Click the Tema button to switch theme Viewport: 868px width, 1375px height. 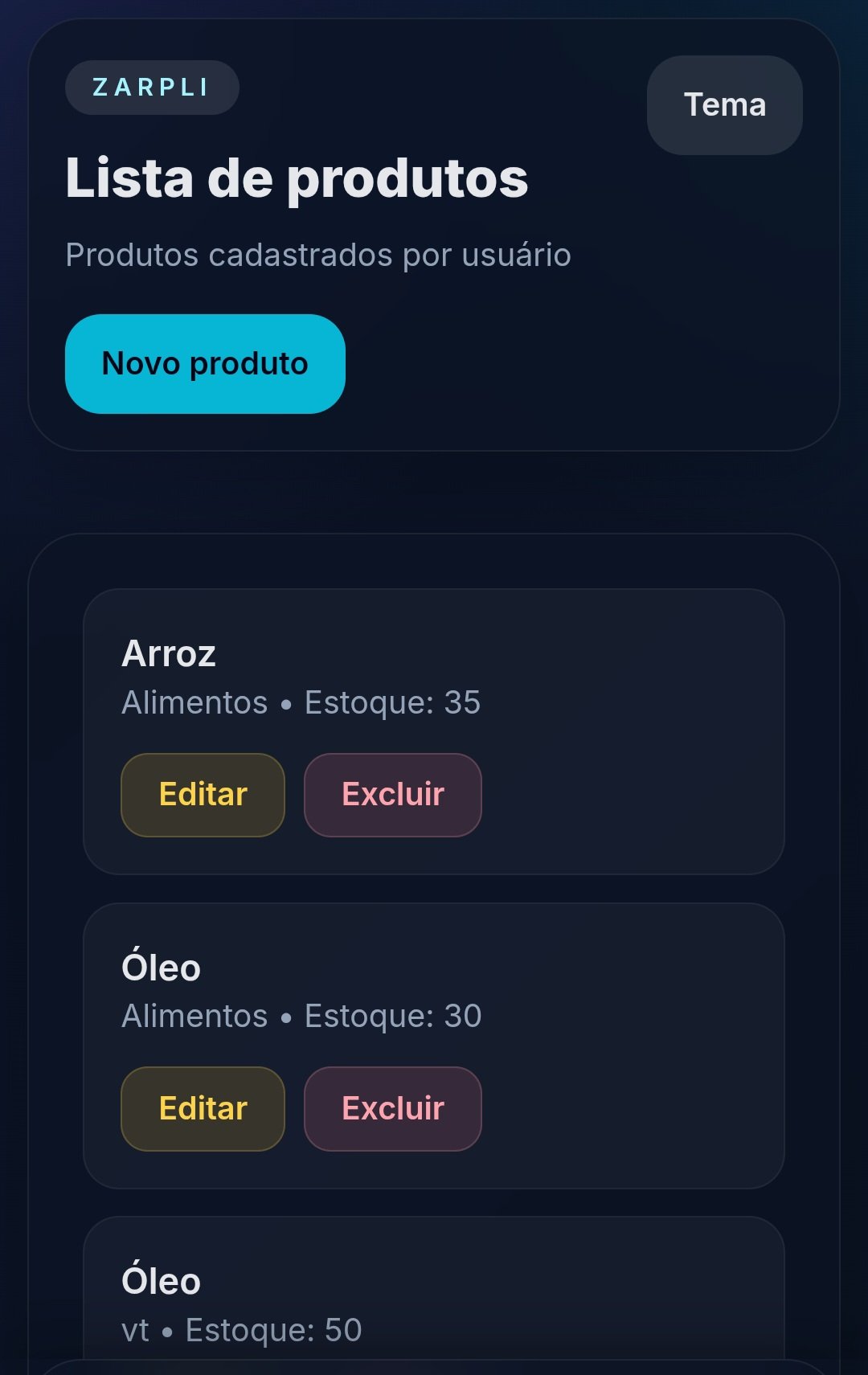click(723, 104)
